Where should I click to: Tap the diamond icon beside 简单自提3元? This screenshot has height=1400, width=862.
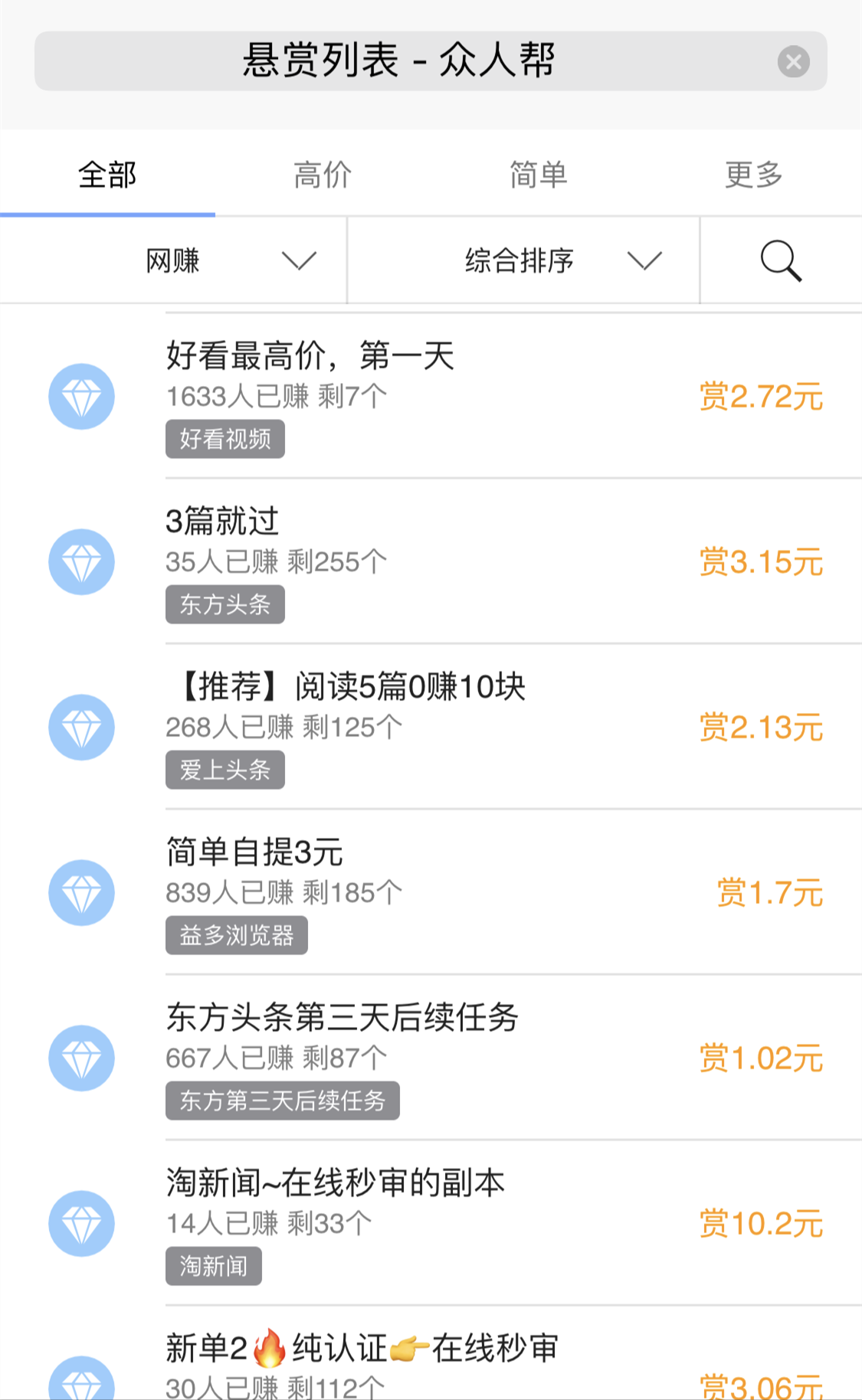click(81, 893)
